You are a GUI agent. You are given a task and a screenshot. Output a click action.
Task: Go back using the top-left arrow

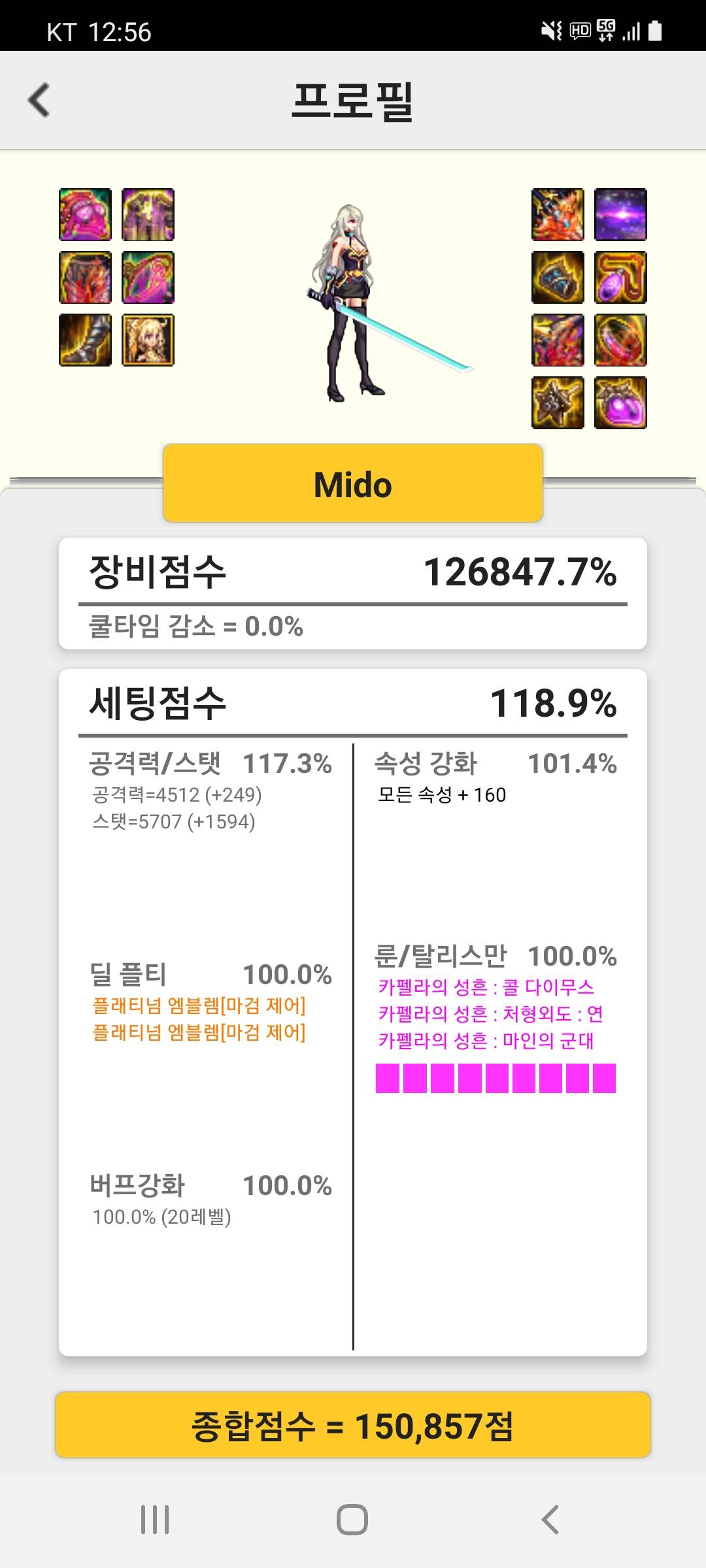tap(39, 101)
